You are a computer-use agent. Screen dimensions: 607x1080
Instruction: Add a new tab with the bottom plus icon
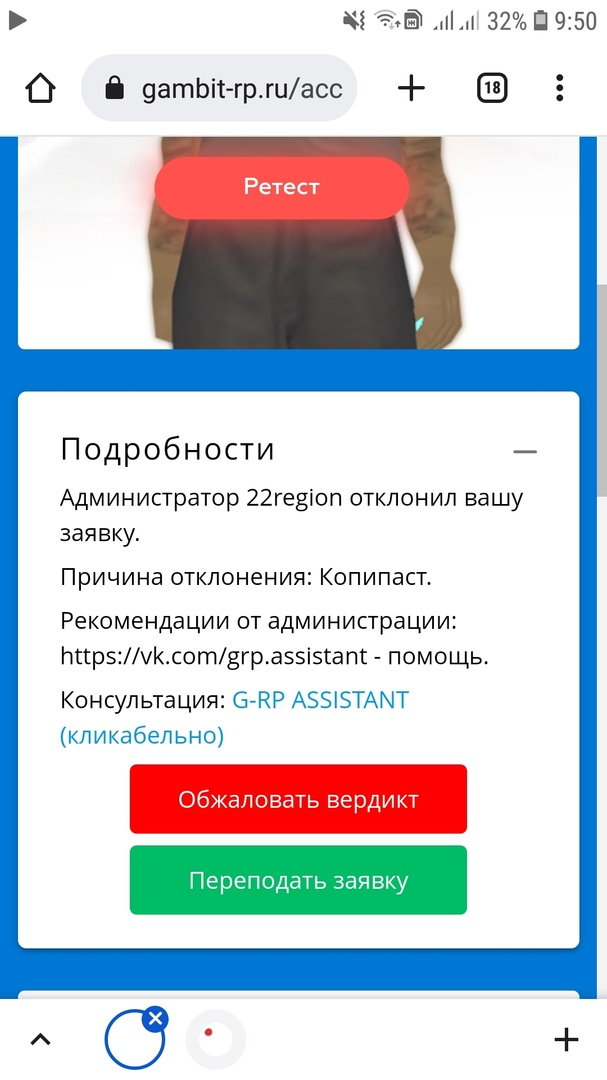pos(566,1040)
